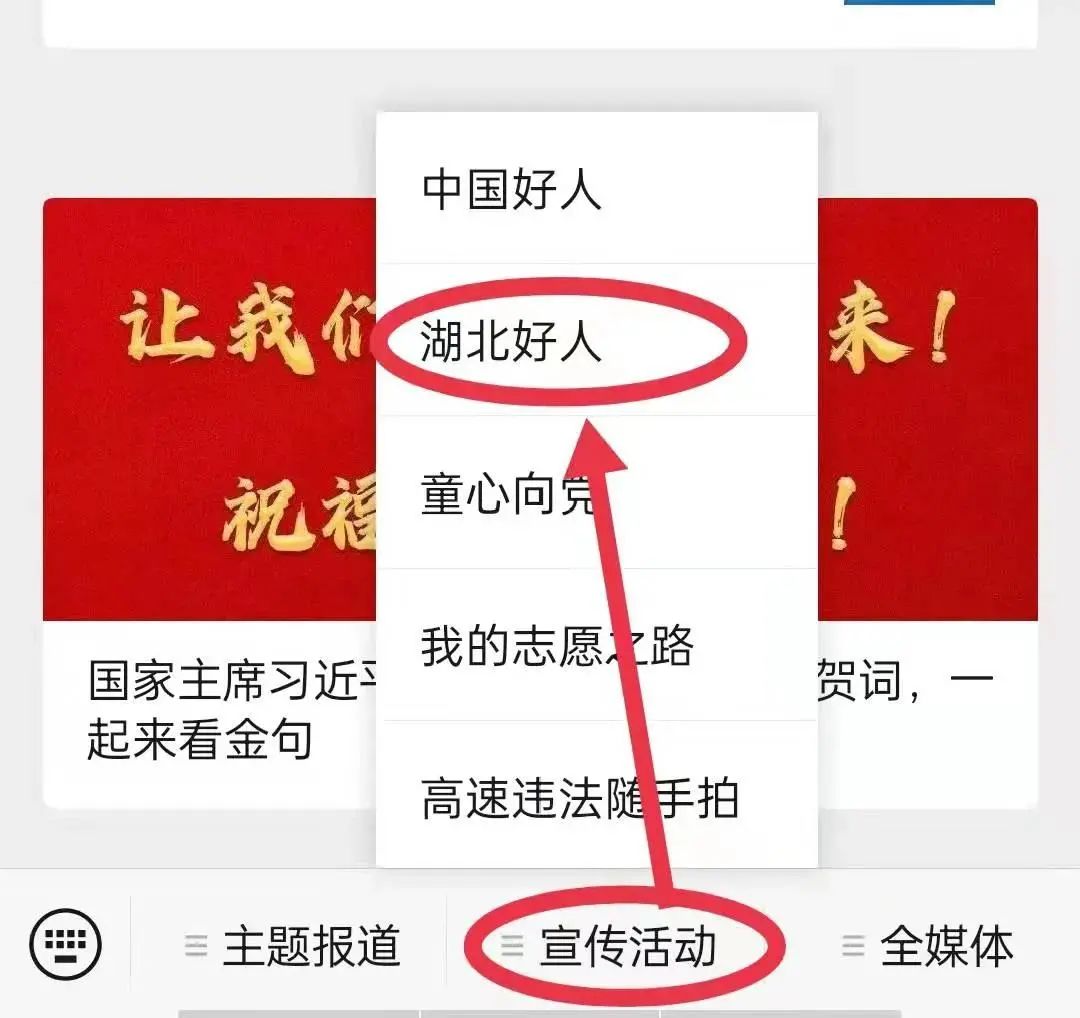Open the 童心向党 menu item
Screen dimensions: 1080x1018
pyautogui.click(x=510, y=496)
